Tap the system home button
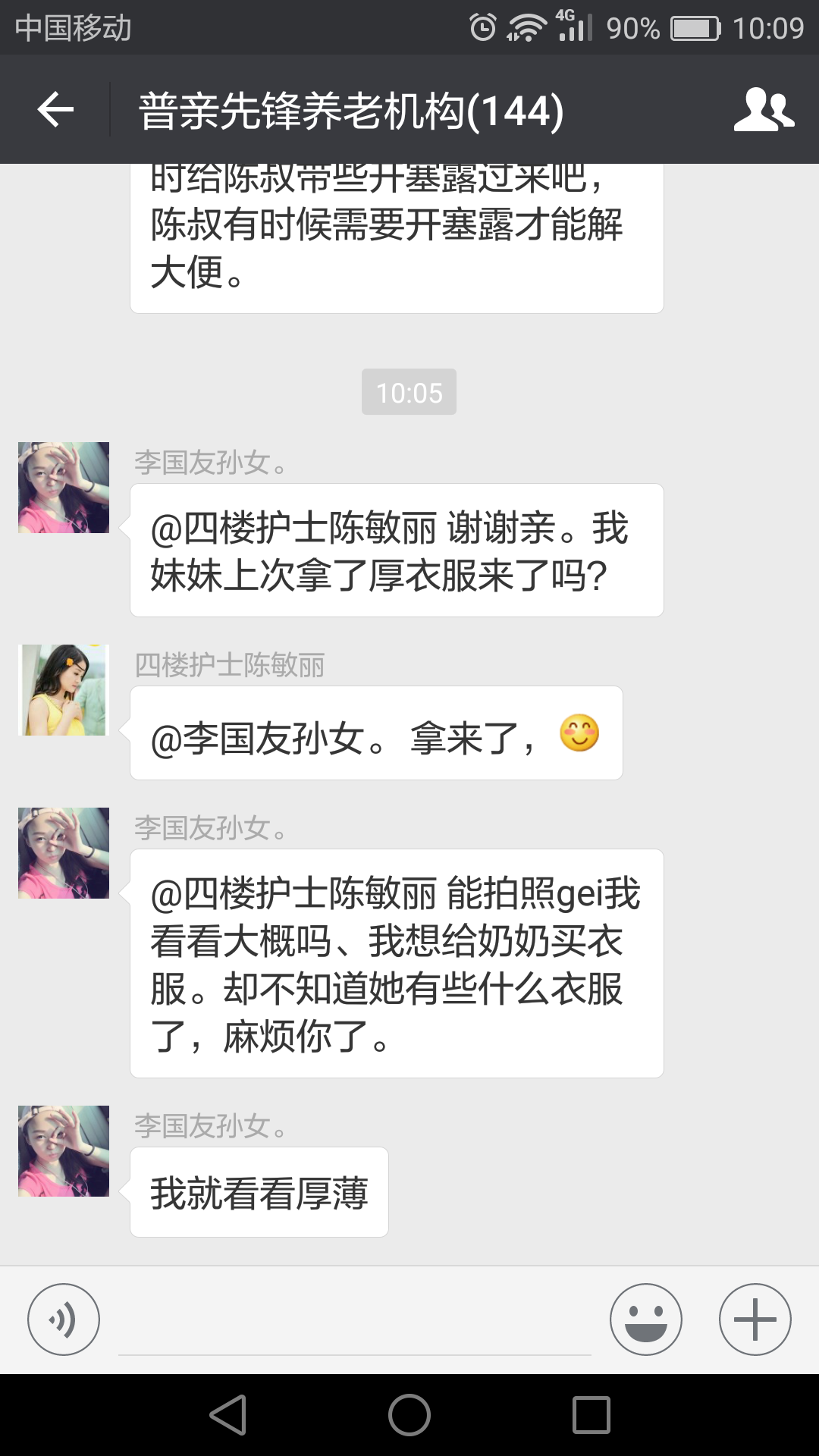The height and width of the screenshot is (1456, 819). point(409,1415)
